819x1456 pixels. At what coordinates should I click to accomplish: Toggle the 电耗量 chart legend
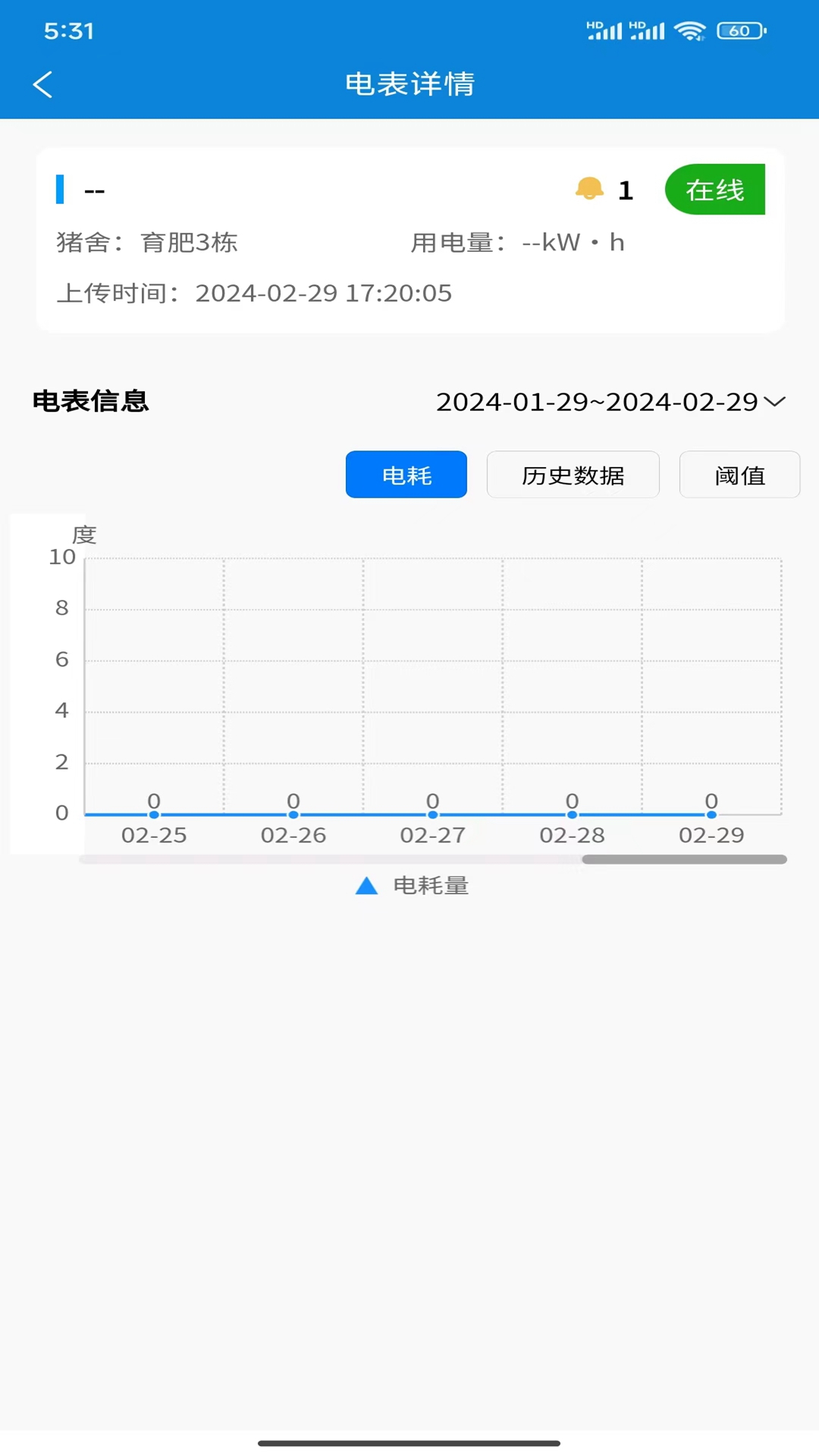[x=413, y=885]
